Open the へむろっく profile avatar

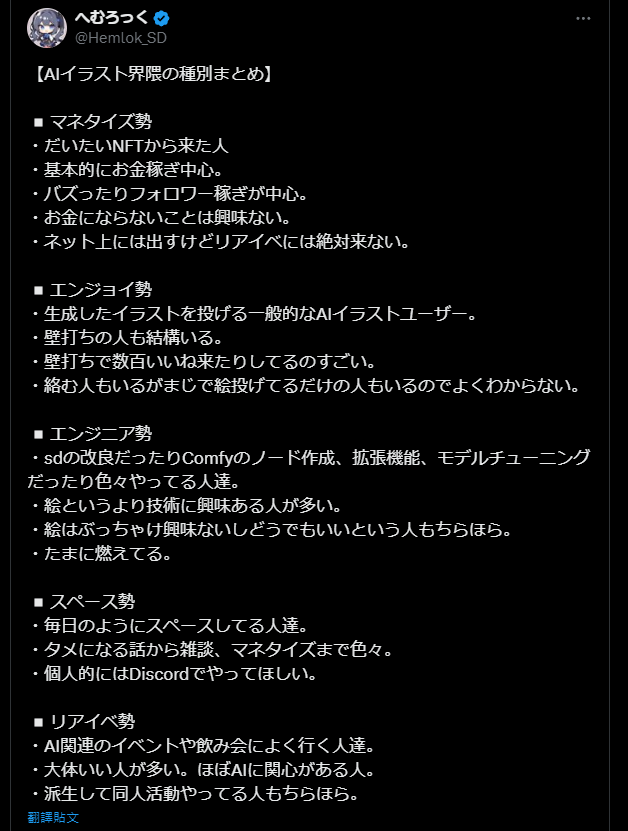(x=47, y=28)
